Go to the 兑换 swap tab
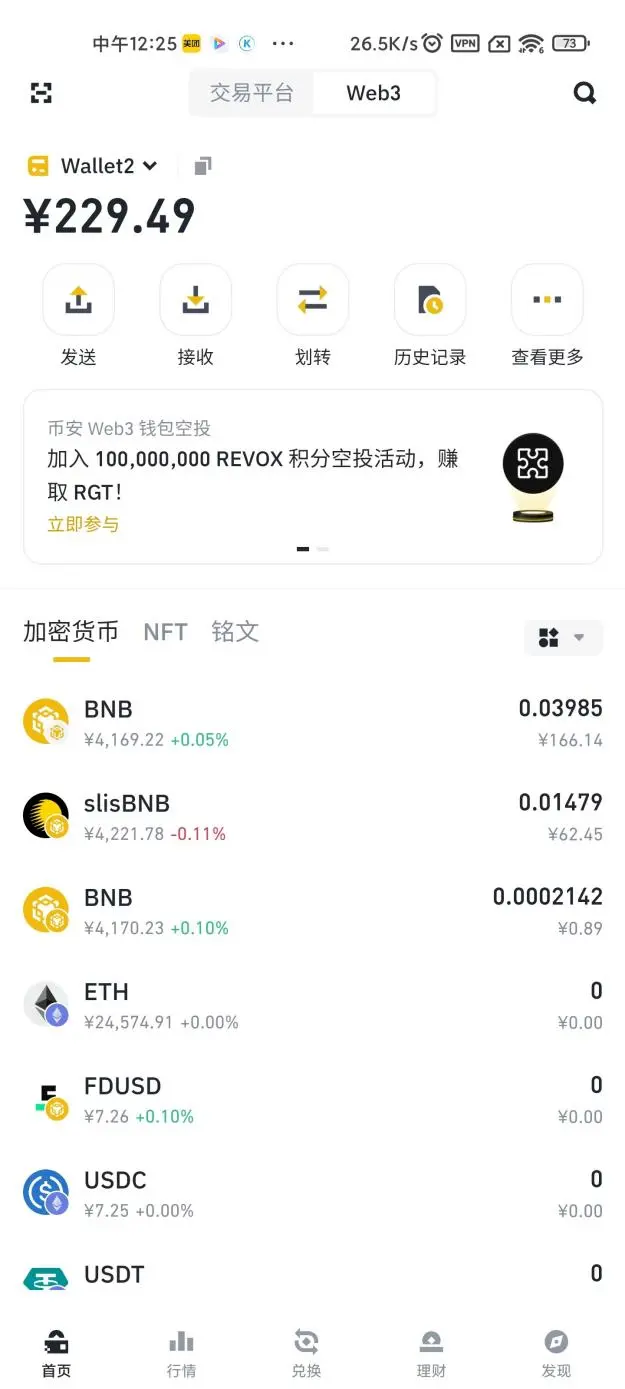This screenshot has width=625, height=1389. click(306, 1353)
